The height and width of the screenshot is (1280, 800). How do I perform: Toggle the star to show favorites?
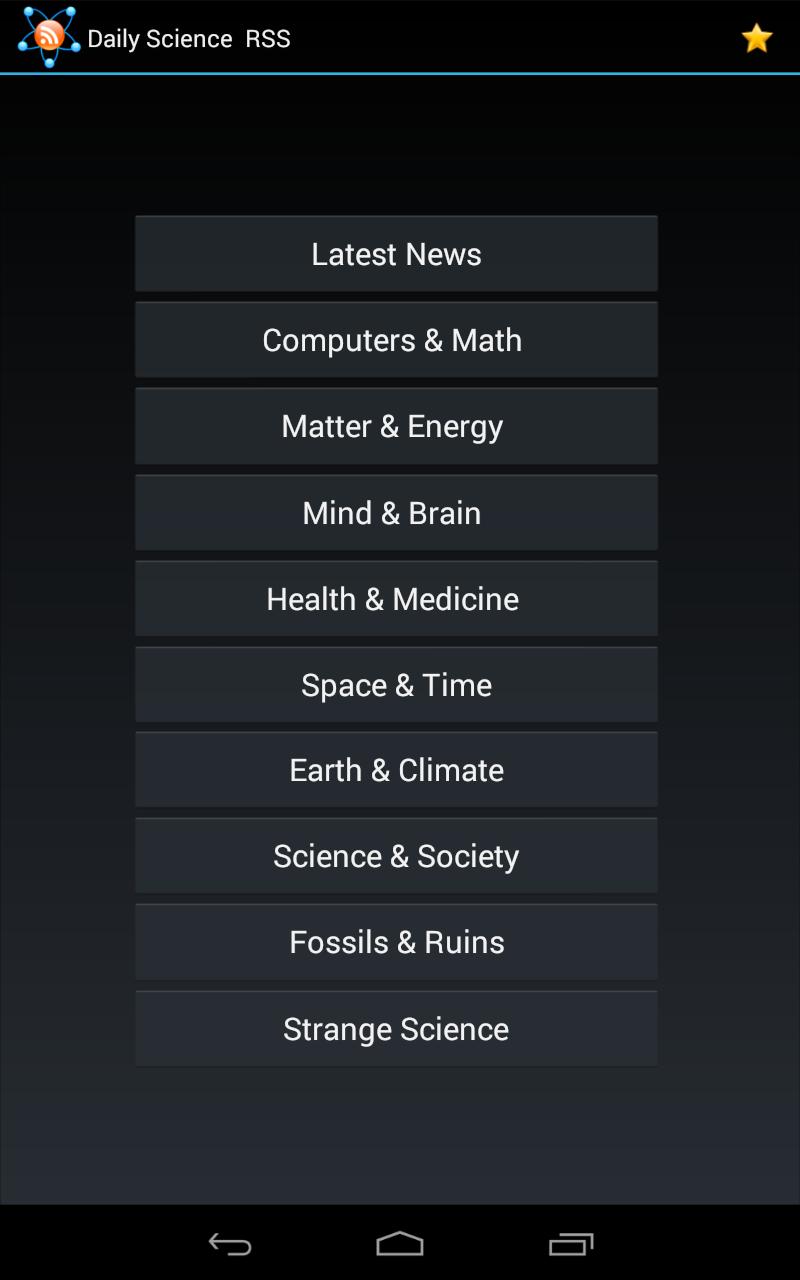pos(758,37)
